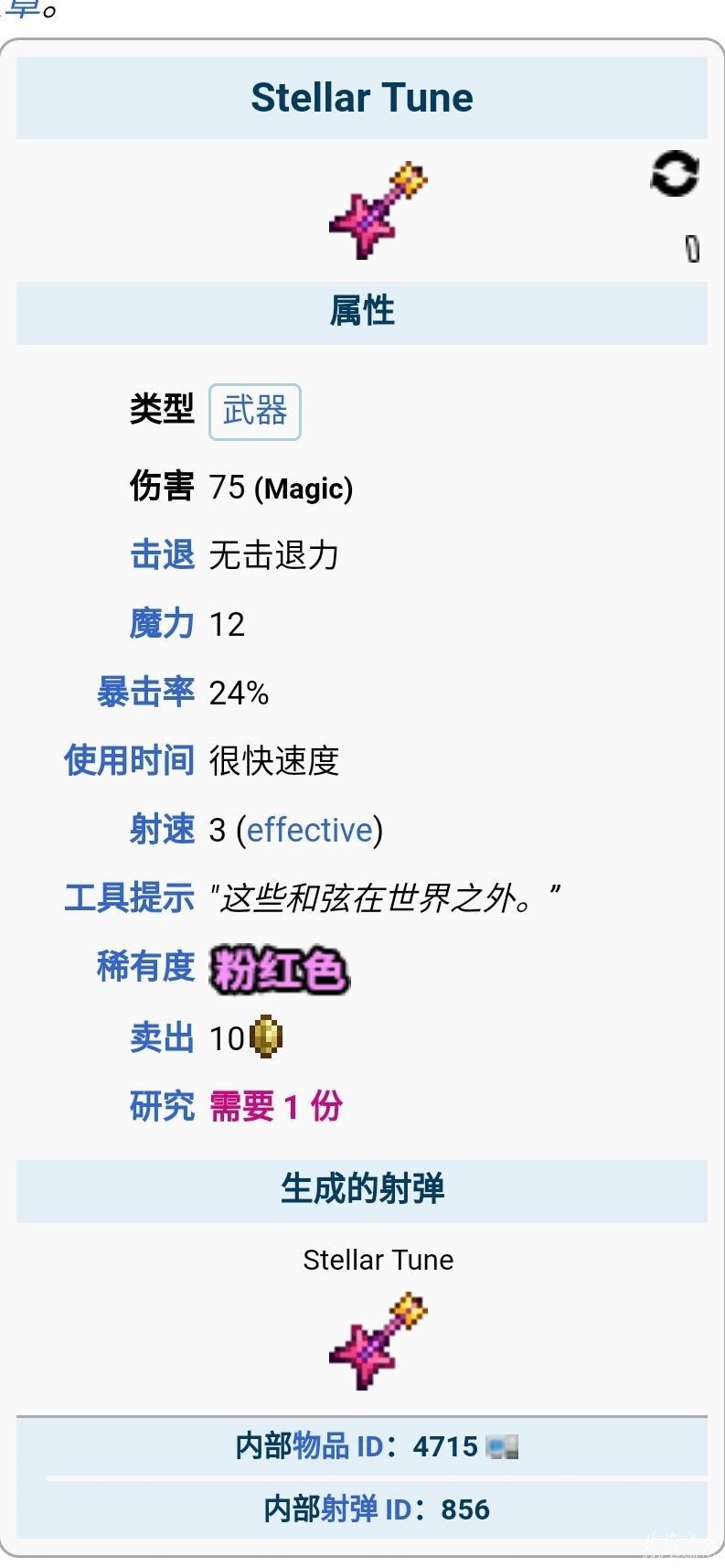Tap the 粉红色 rarity badge
The height and width of the screenshot is (1568, 725).
(279, 970)
